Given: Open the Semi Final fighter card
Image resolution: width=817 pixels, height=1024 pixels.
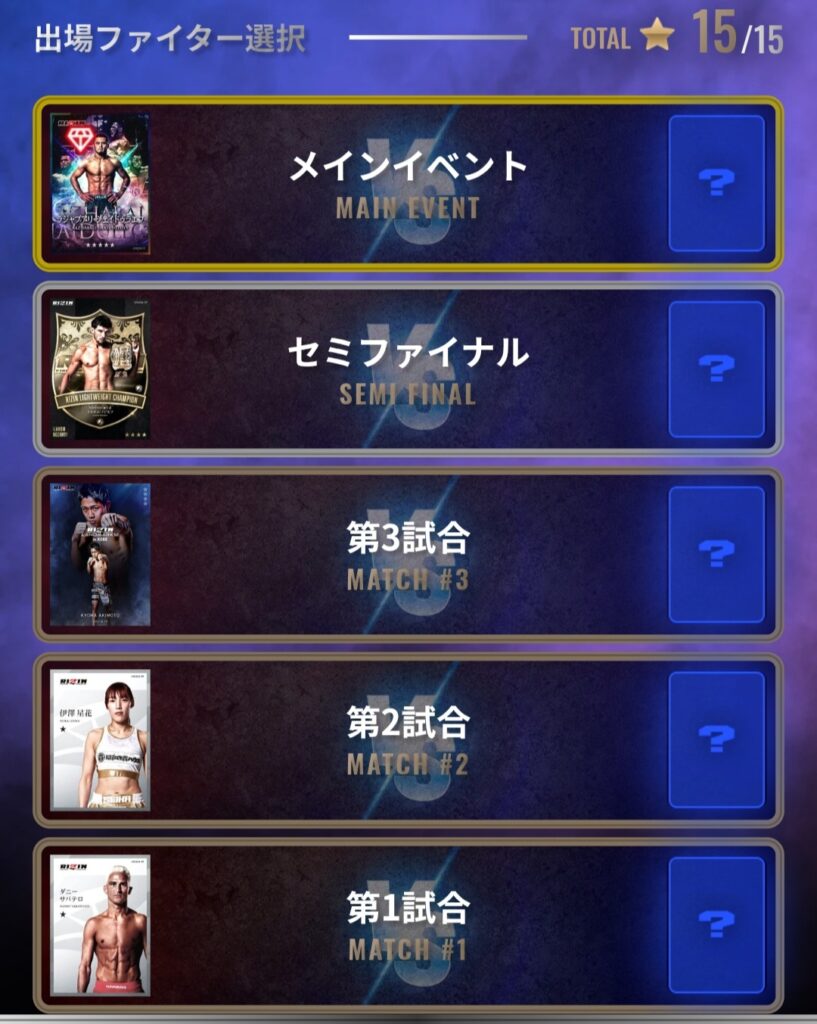Looking at the screenshot, I should point(100,369).
